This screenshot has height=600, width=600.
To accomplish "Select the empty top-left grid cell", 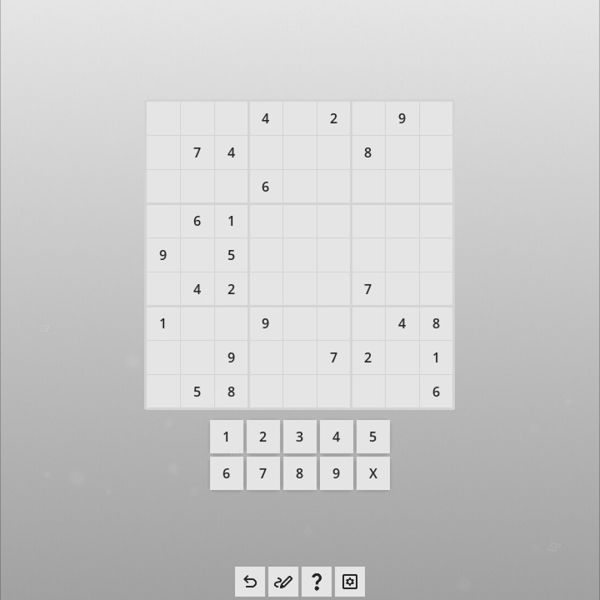I will (163, 119).
